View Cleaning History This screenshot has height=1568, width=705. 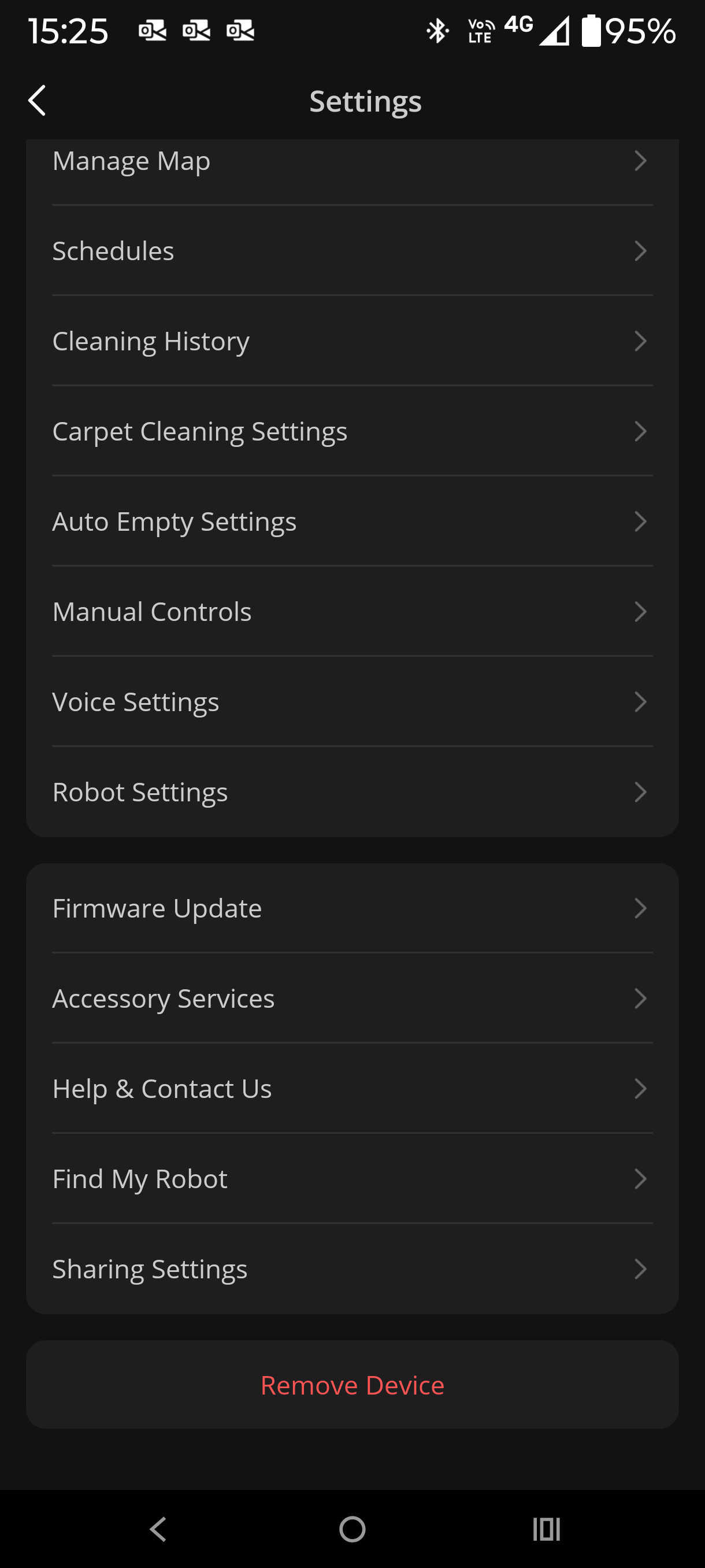pyautogui.click(x=351, y=341)
